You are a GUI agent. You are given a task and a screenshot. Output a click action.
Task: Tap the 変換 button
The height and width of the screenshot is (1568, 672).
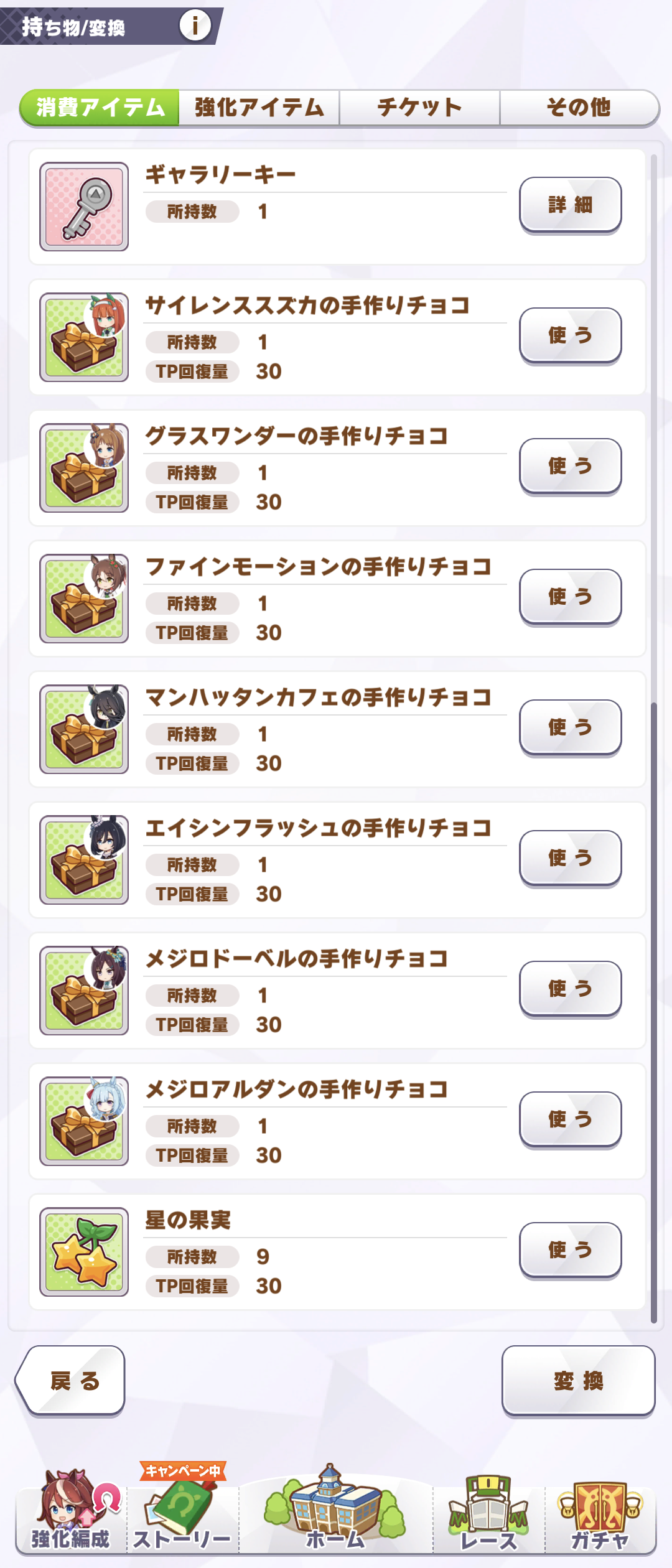tap(578, 1381)
